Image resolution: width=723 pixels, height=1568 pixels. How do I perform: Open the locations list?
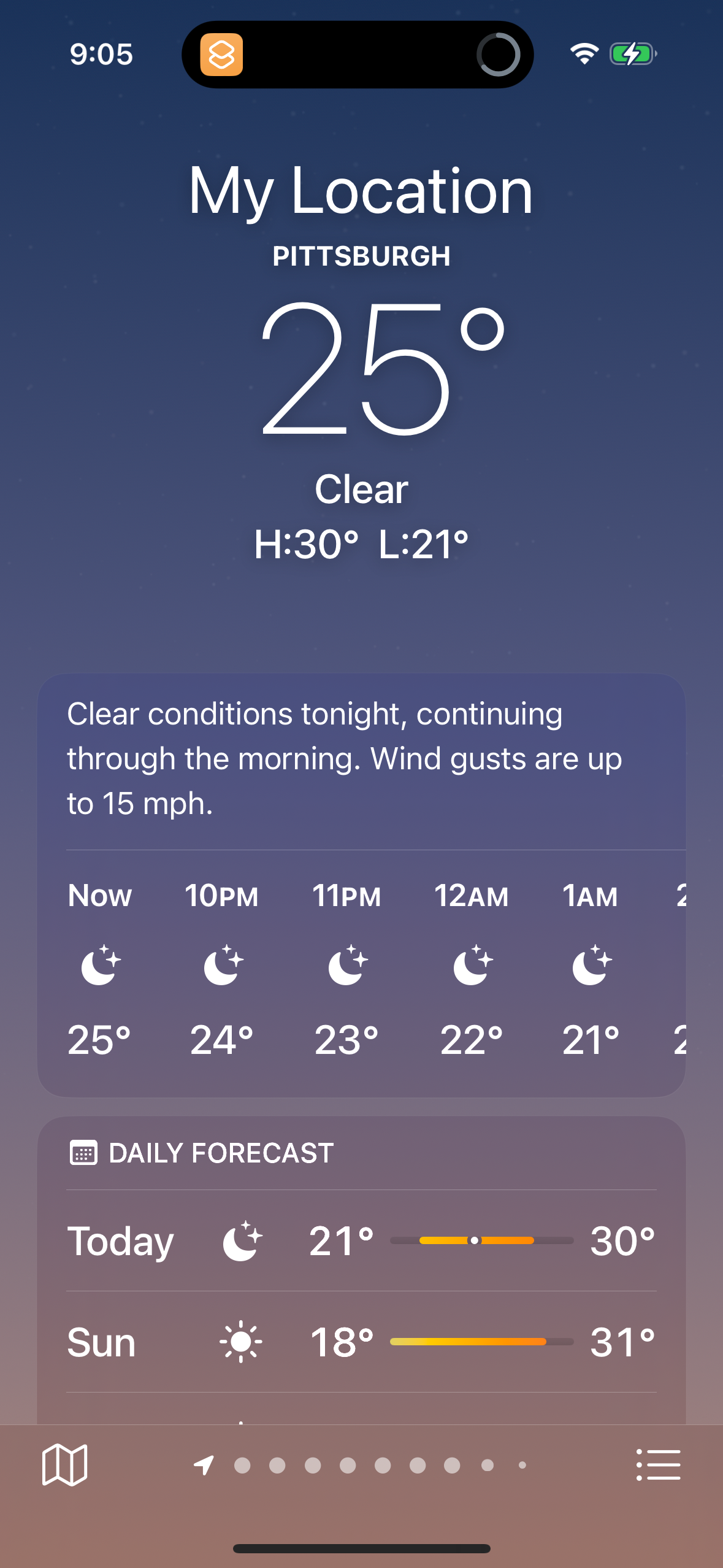click(x=659, y=1464)
